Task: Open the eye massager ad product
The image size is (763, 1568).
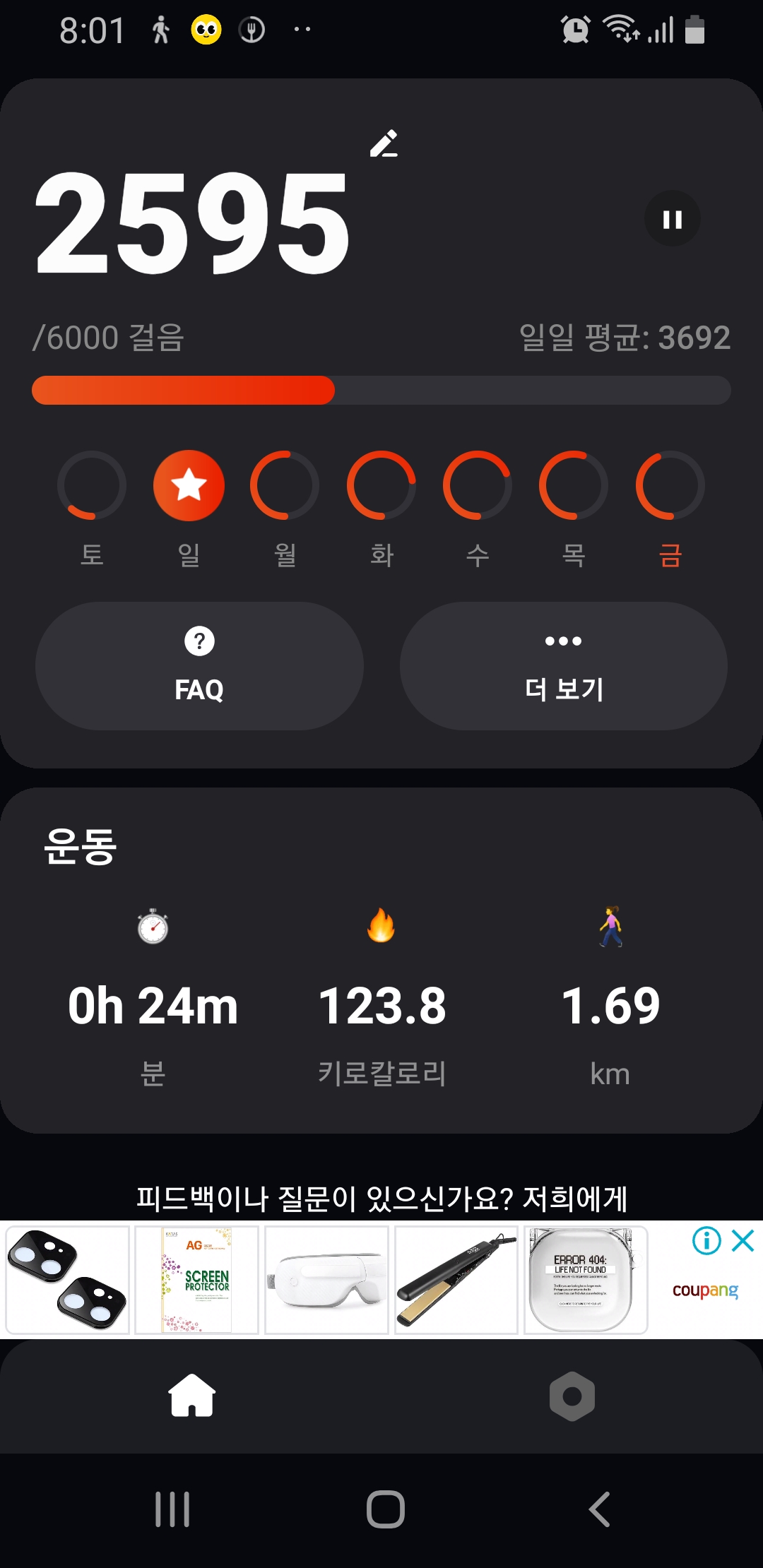Action: (x=326, y=1280)
